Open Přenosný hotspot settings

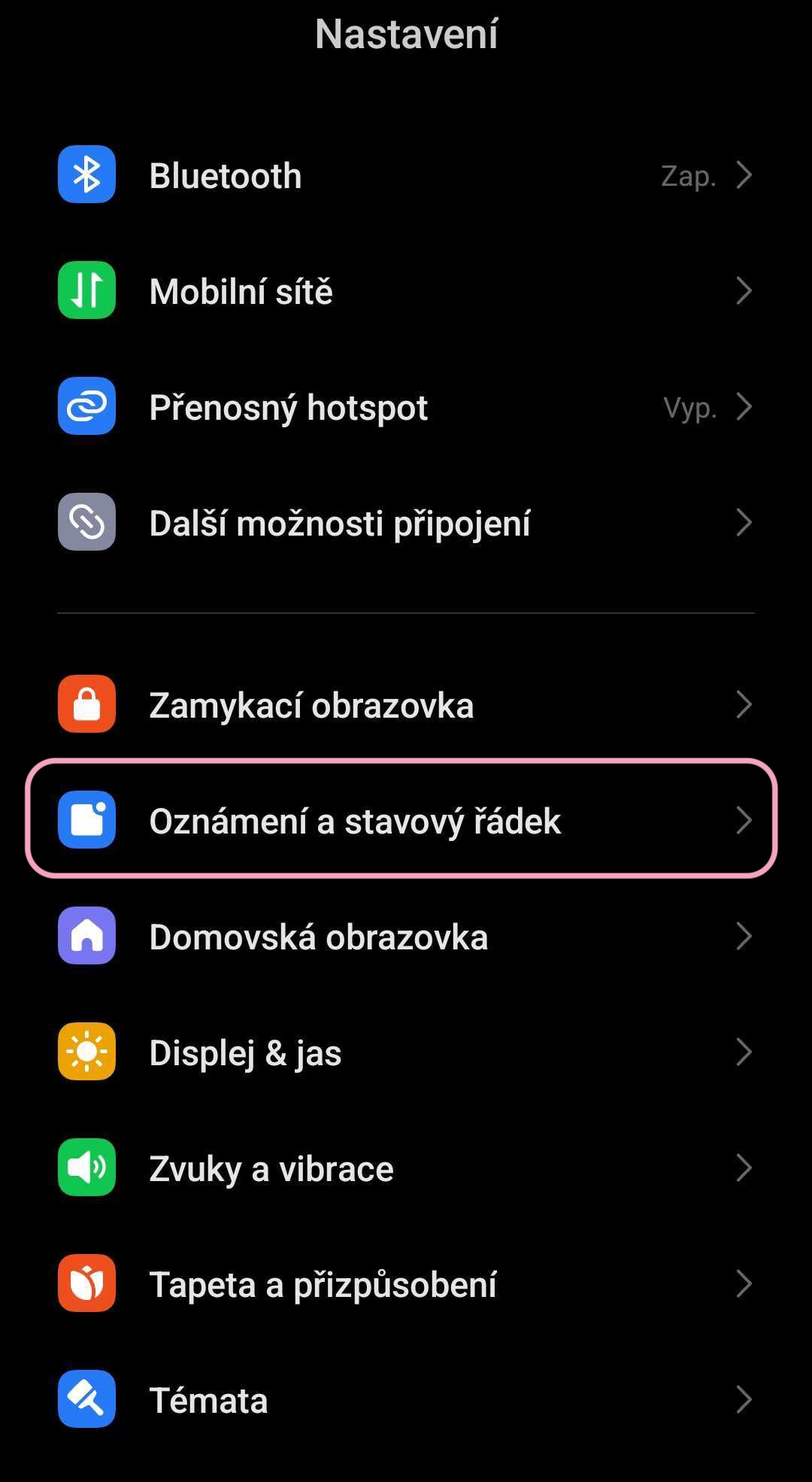(406, 407)
